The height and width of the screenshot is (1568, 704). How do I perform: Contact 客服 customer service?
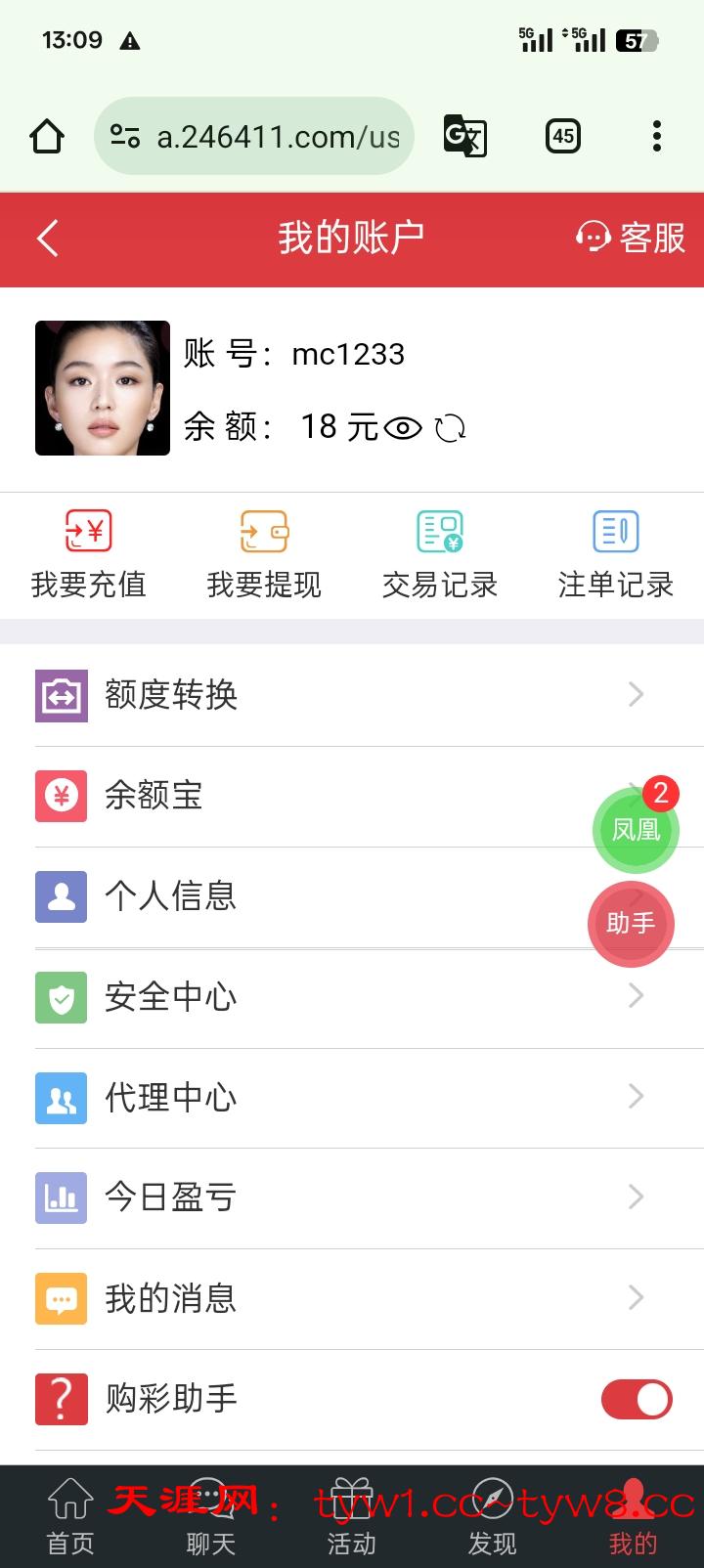pyautogui.click(x=631, y=238)
